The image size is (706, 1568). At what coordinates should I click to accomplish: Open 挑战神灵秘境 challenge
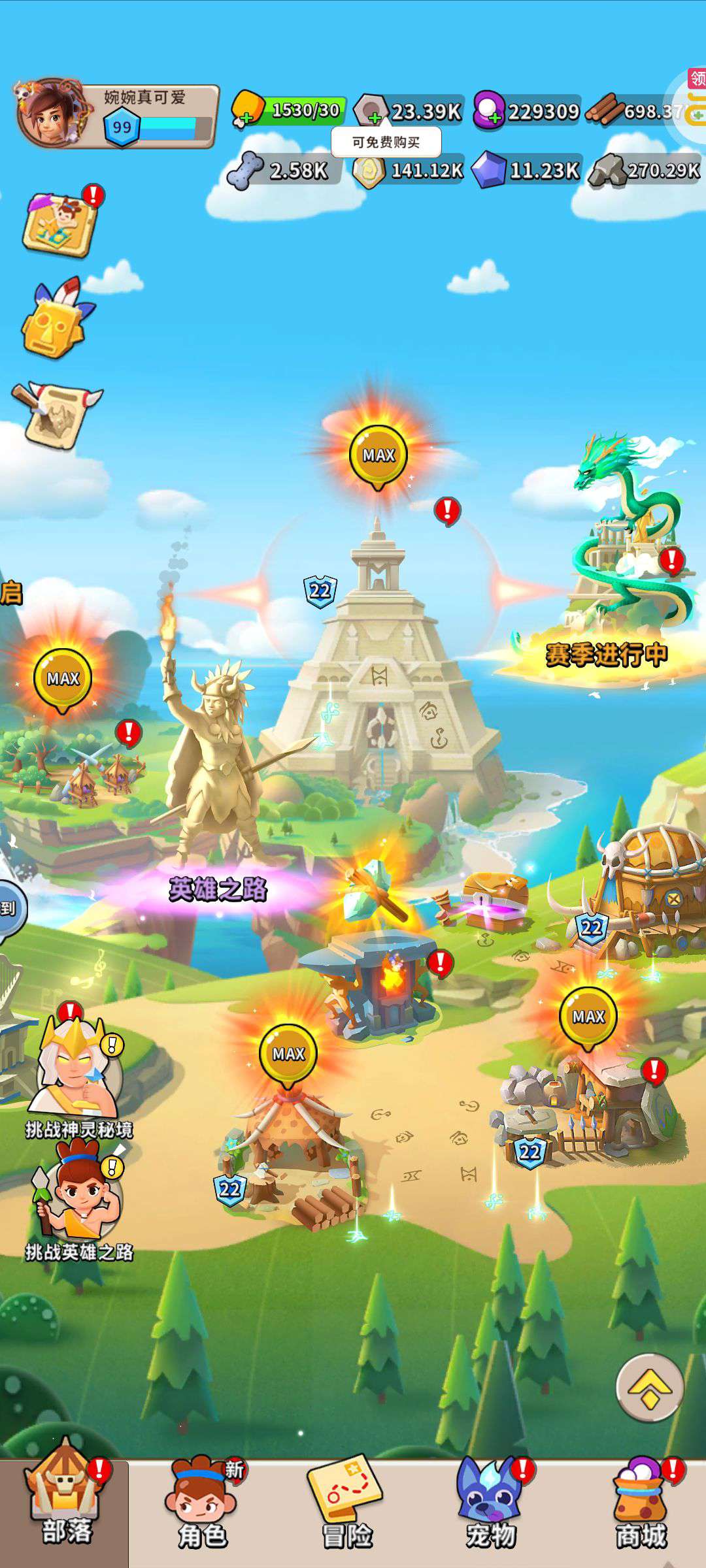tap(77, 1071)
